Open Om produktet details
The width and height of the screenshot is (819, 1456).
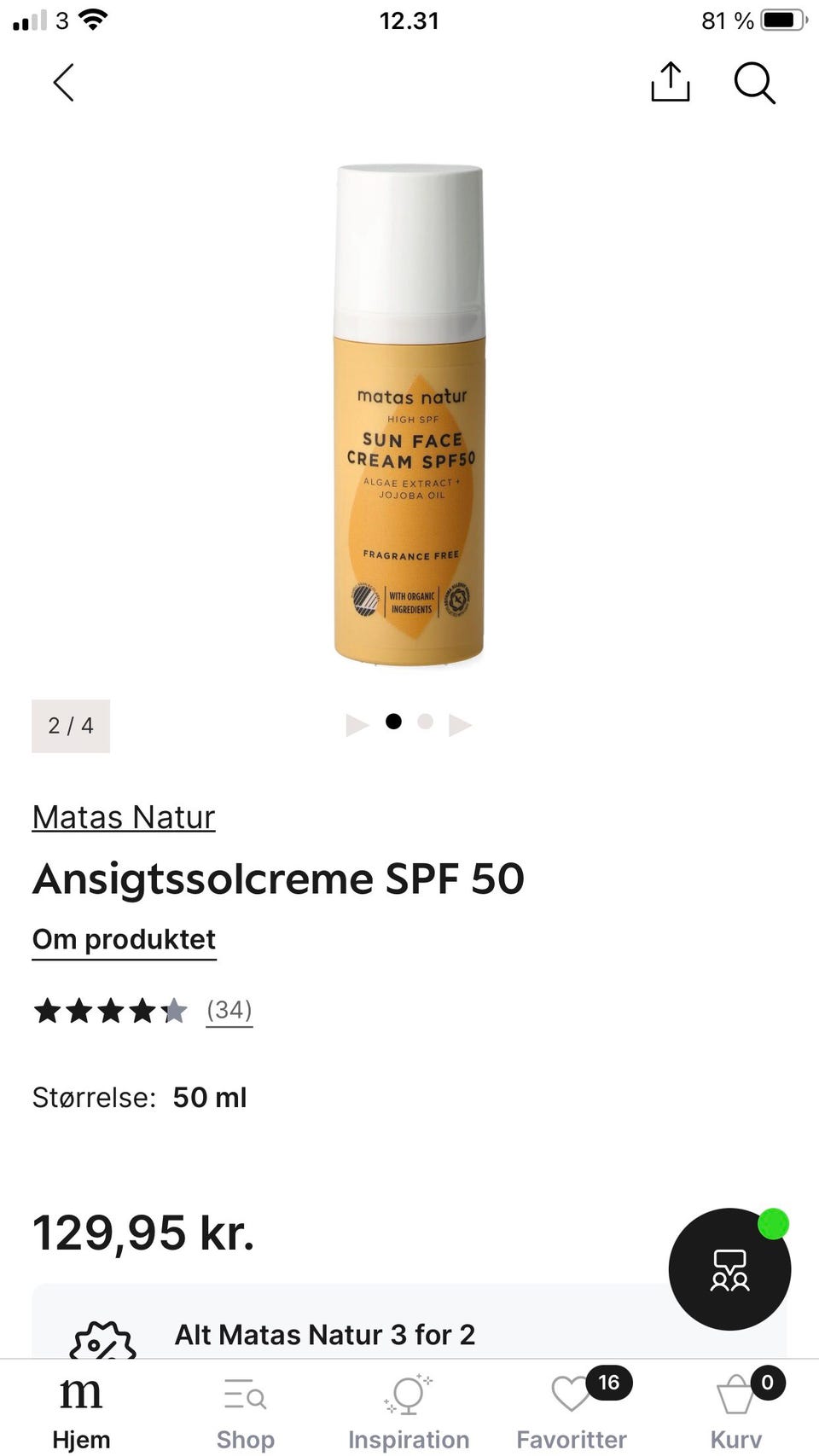pyautogui.click(x=124, y=940)
